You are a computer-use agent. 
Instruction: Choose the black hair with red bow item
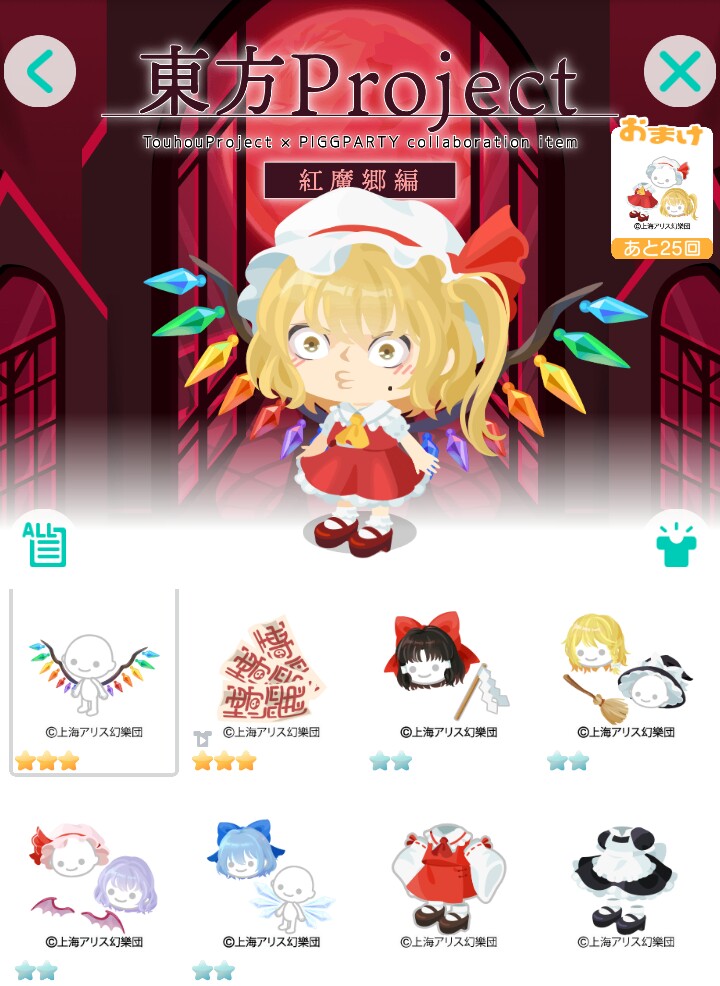450,675
